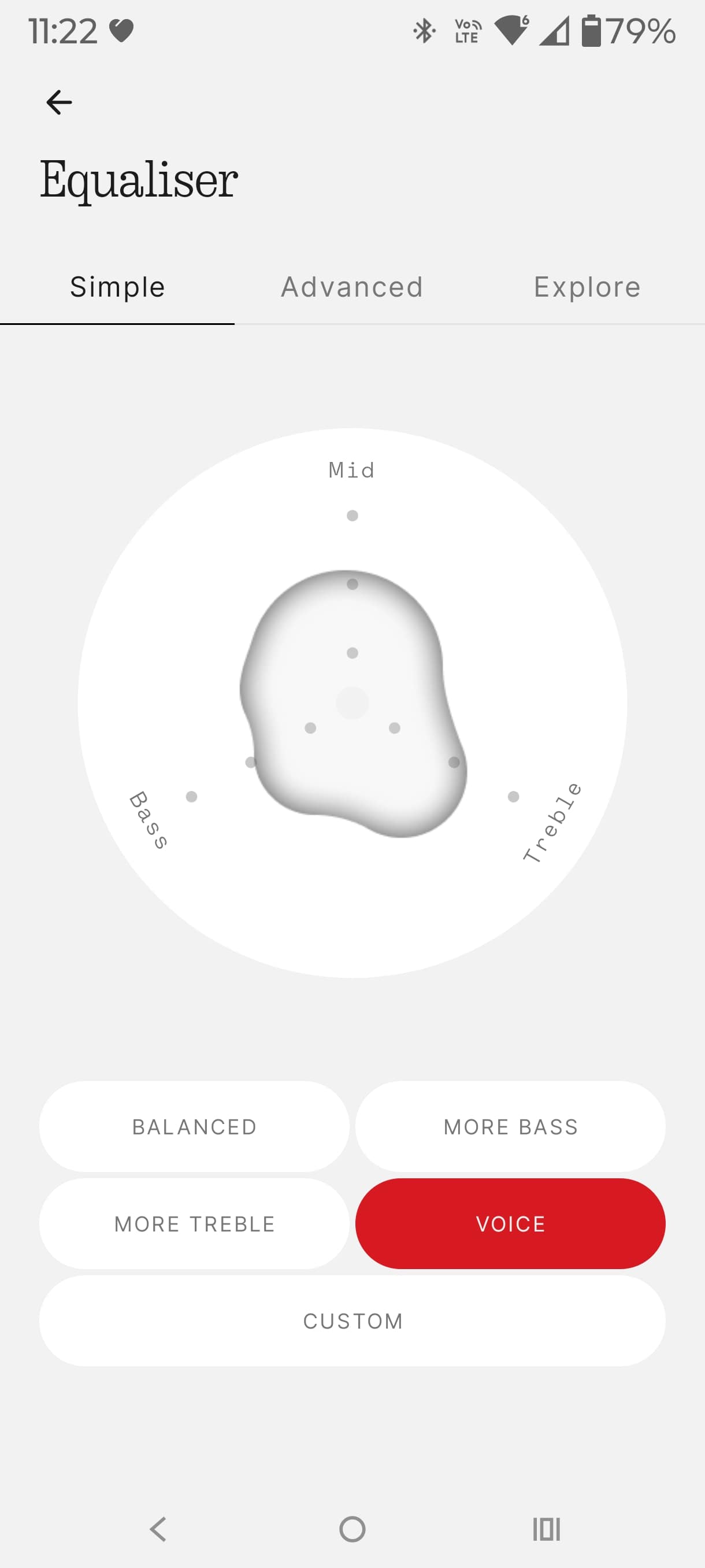Tap the Voice preset button

510,1223
